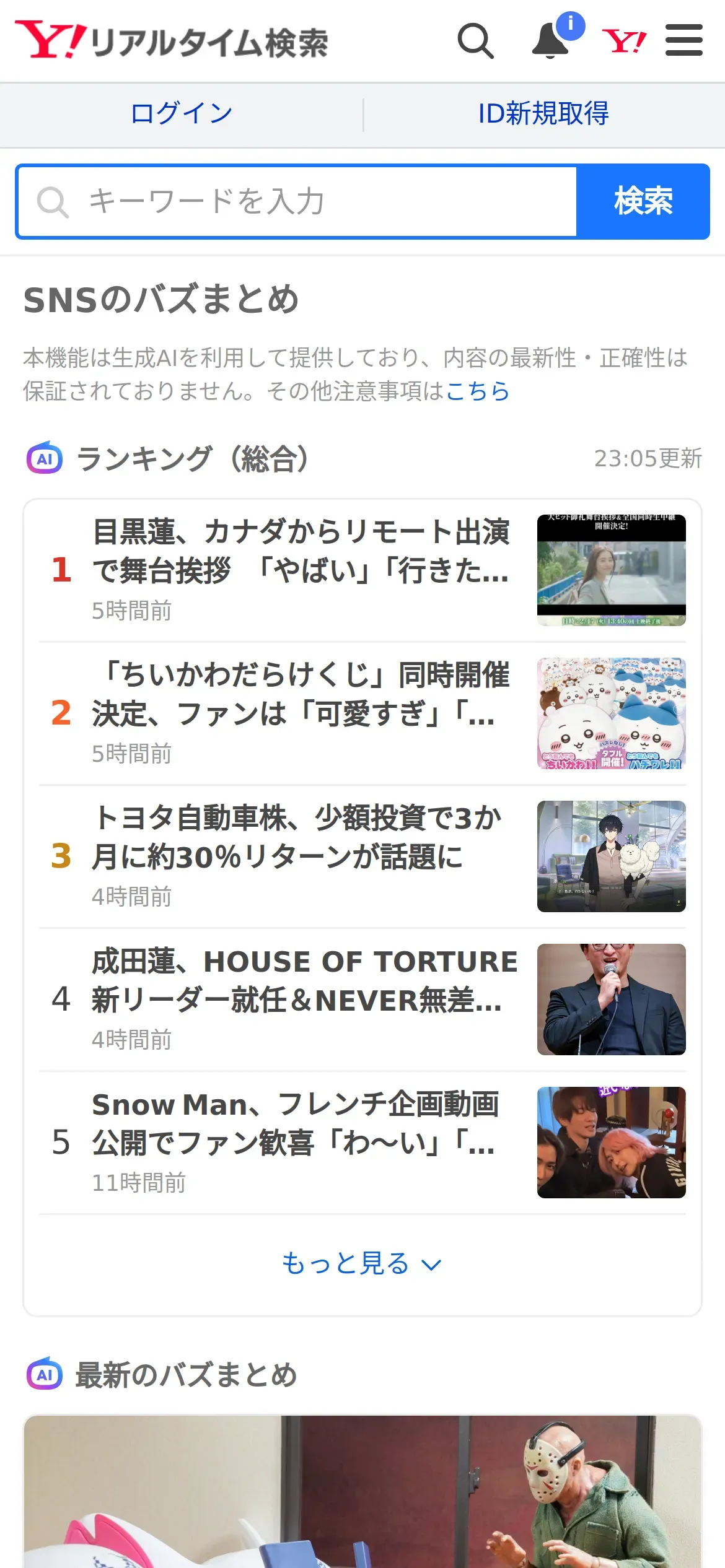Go to Yahoo! Japan home icon

(x=624, y=41)
